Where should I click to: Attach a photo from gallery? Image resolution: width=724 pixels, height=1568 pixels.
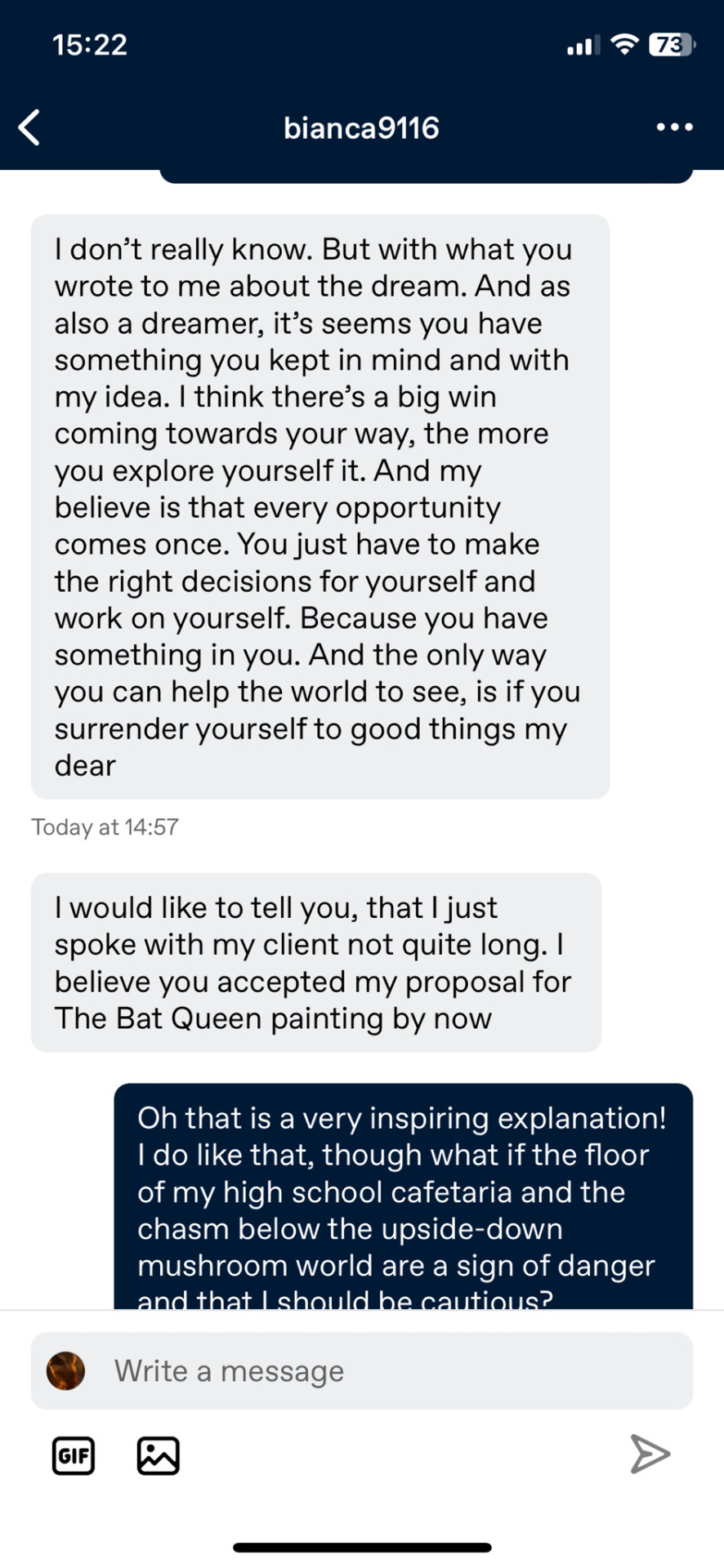tap(158, 1455)
